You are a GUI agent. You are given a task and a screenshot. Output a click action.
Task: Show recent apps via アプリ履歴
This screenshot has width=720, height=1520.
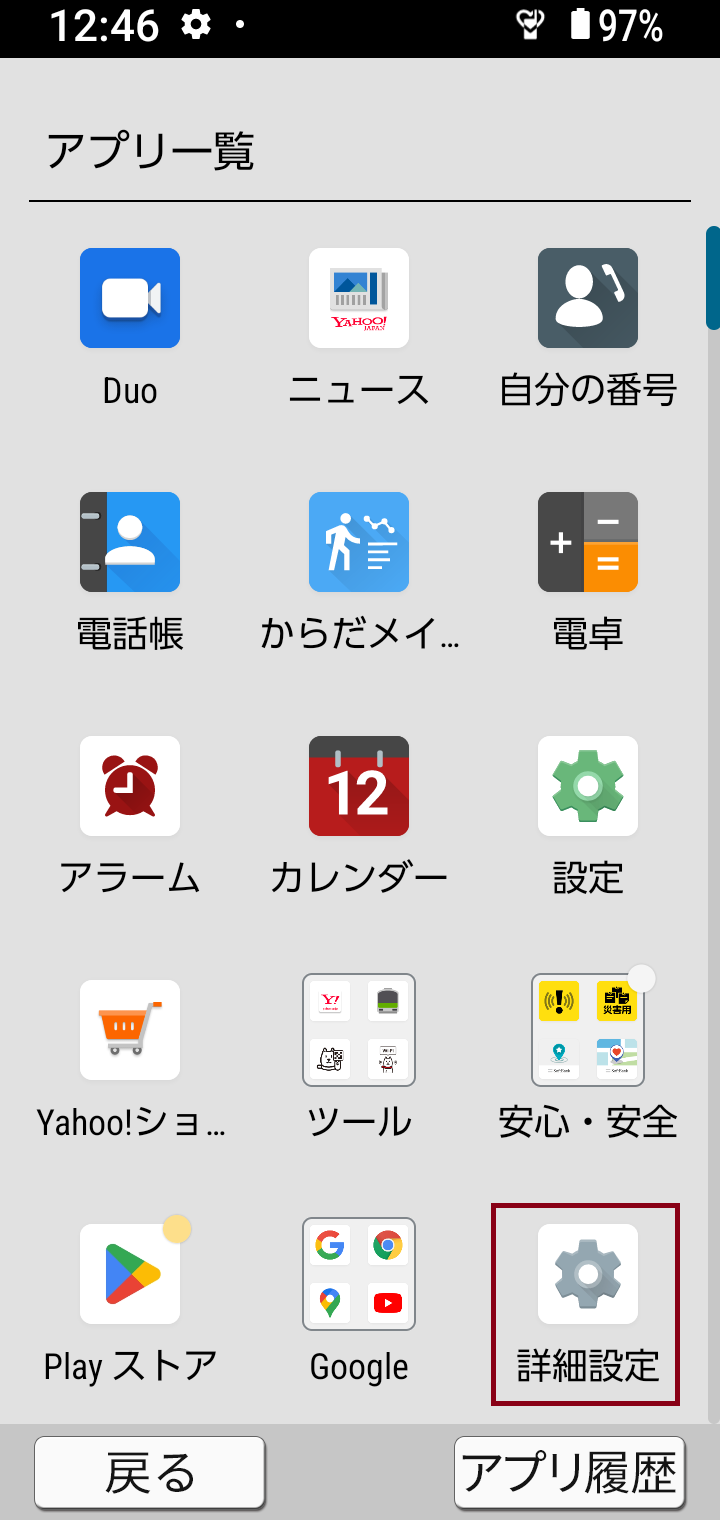point(570,1472)
